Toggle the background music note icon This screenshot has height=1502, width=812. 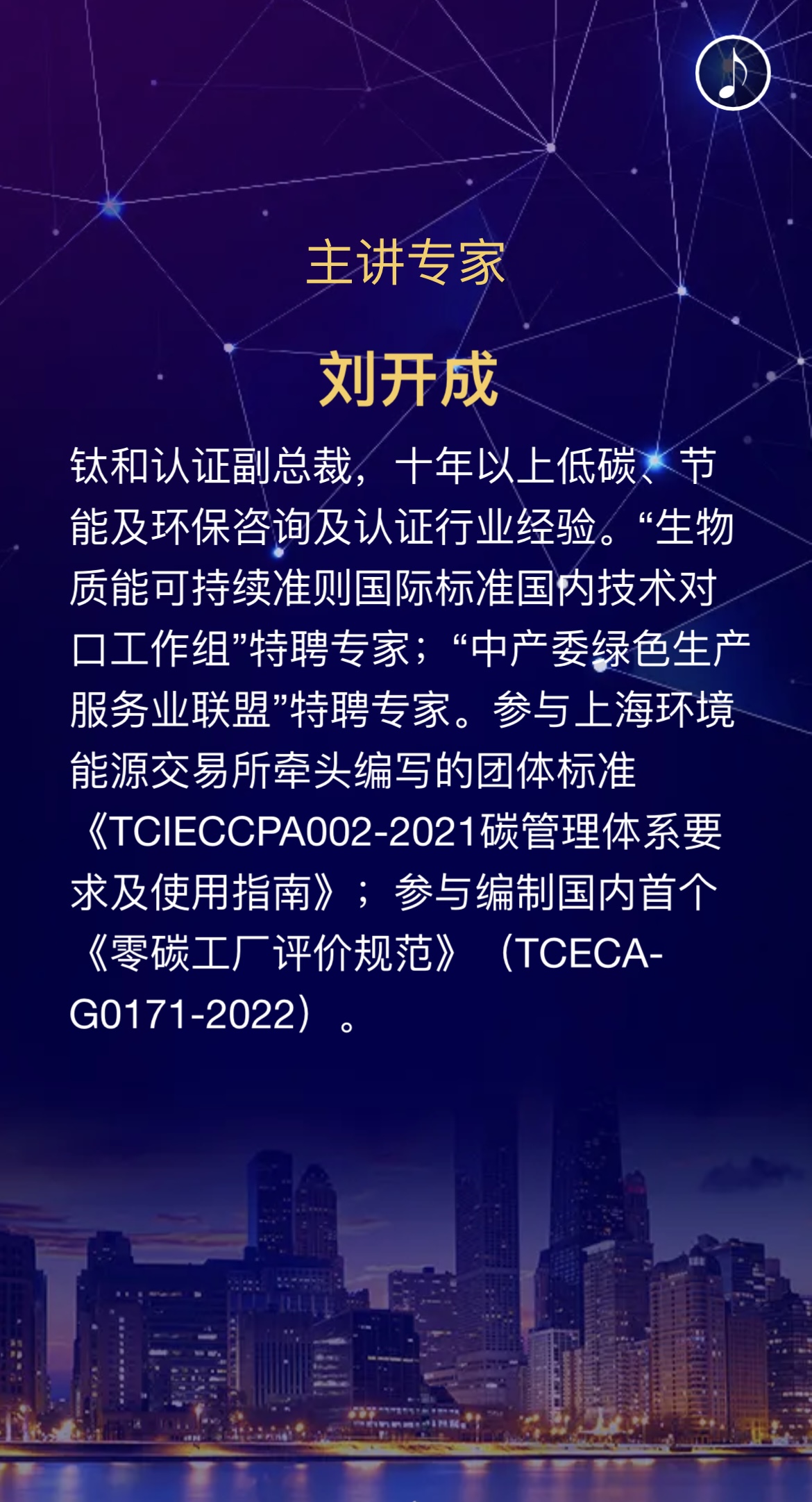pos(733,73)
